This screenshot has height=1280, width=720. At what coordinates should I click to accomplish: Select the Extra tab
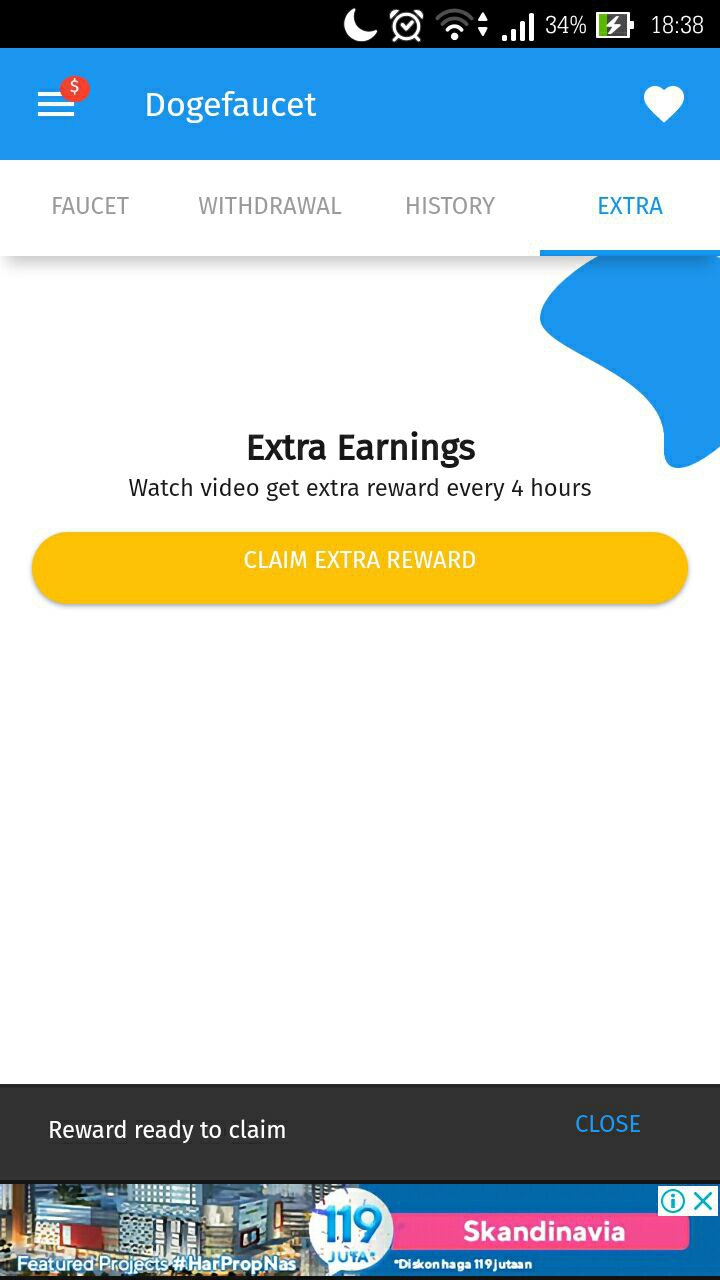coord(630,206)
